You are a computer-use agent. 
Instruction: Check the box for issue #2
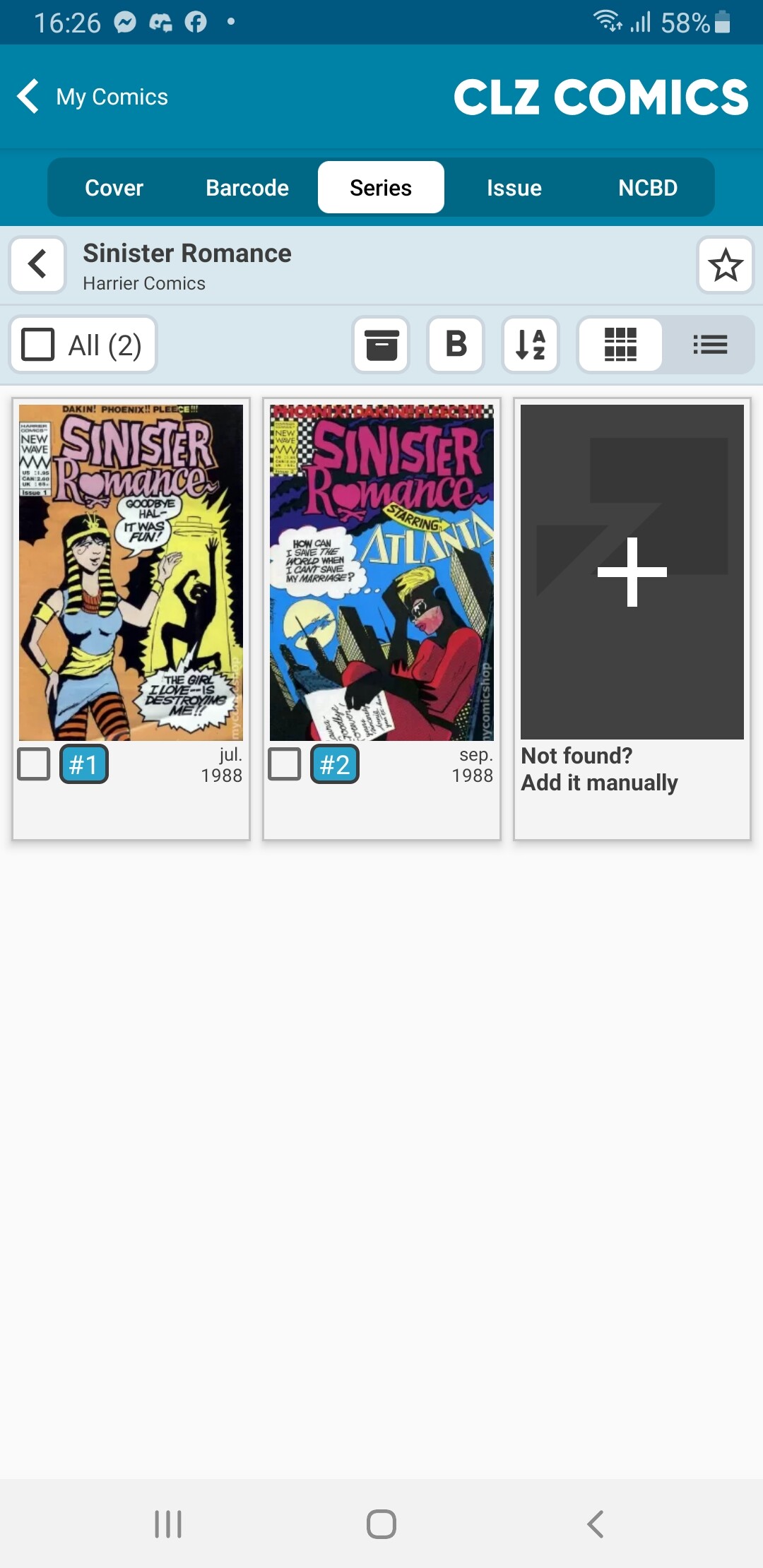(285, 764)
